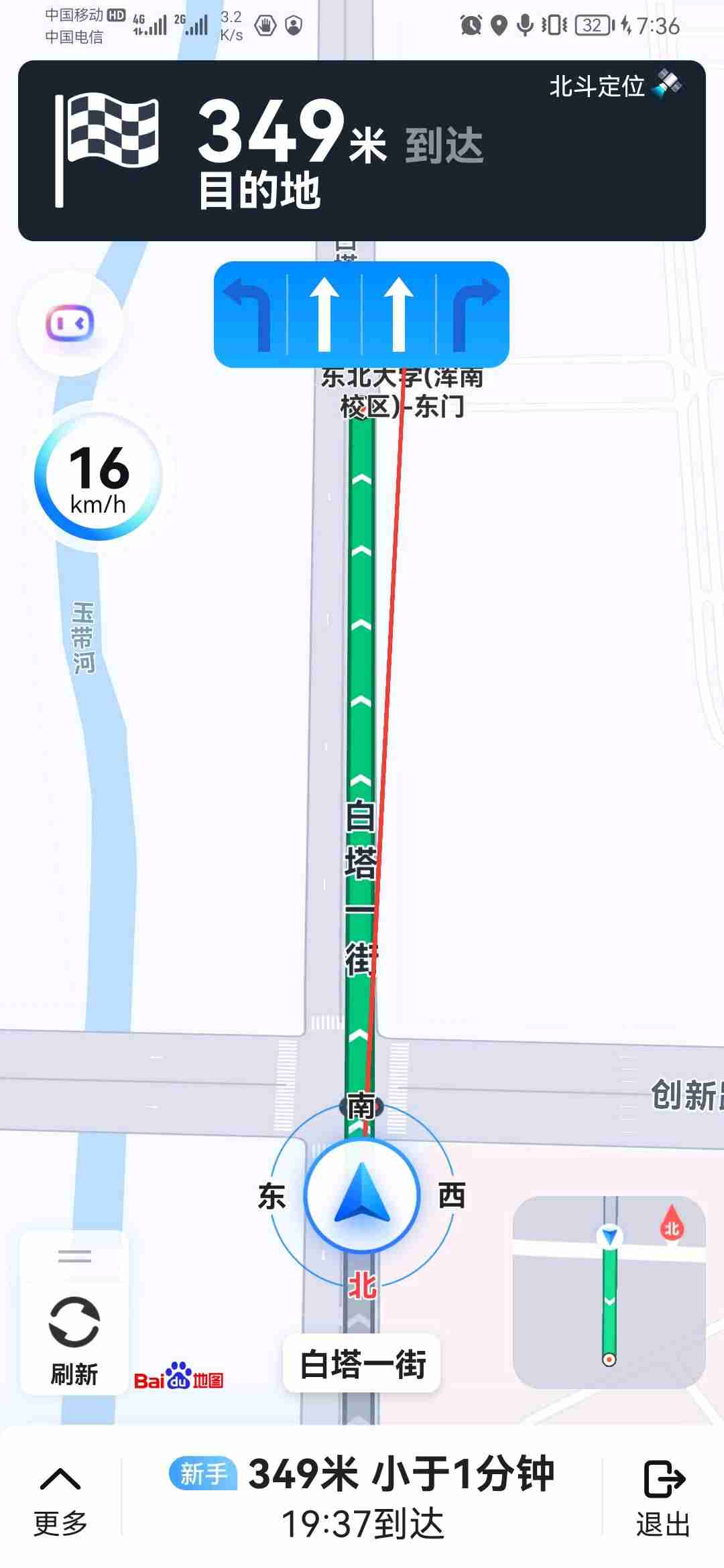The height and width of the screenshot is (1568, 724).
Task: Tap the handle above the 刷新 button
Action: pos(74,1255)
